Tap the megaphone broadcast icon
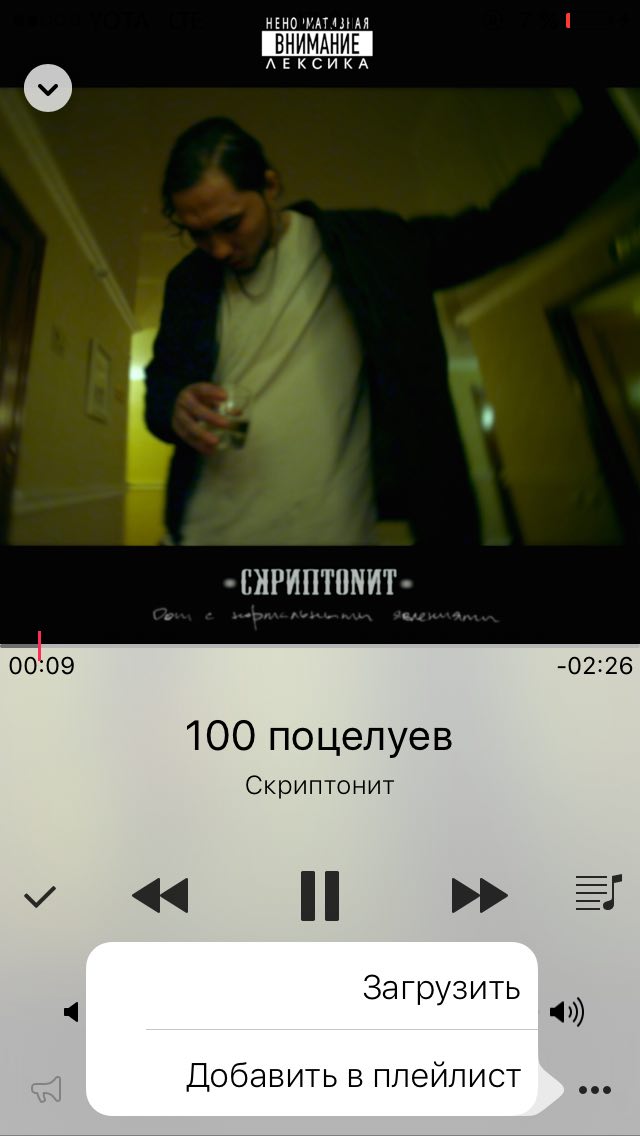The height and width of the screenshot is (1136, 640). 46,1090
